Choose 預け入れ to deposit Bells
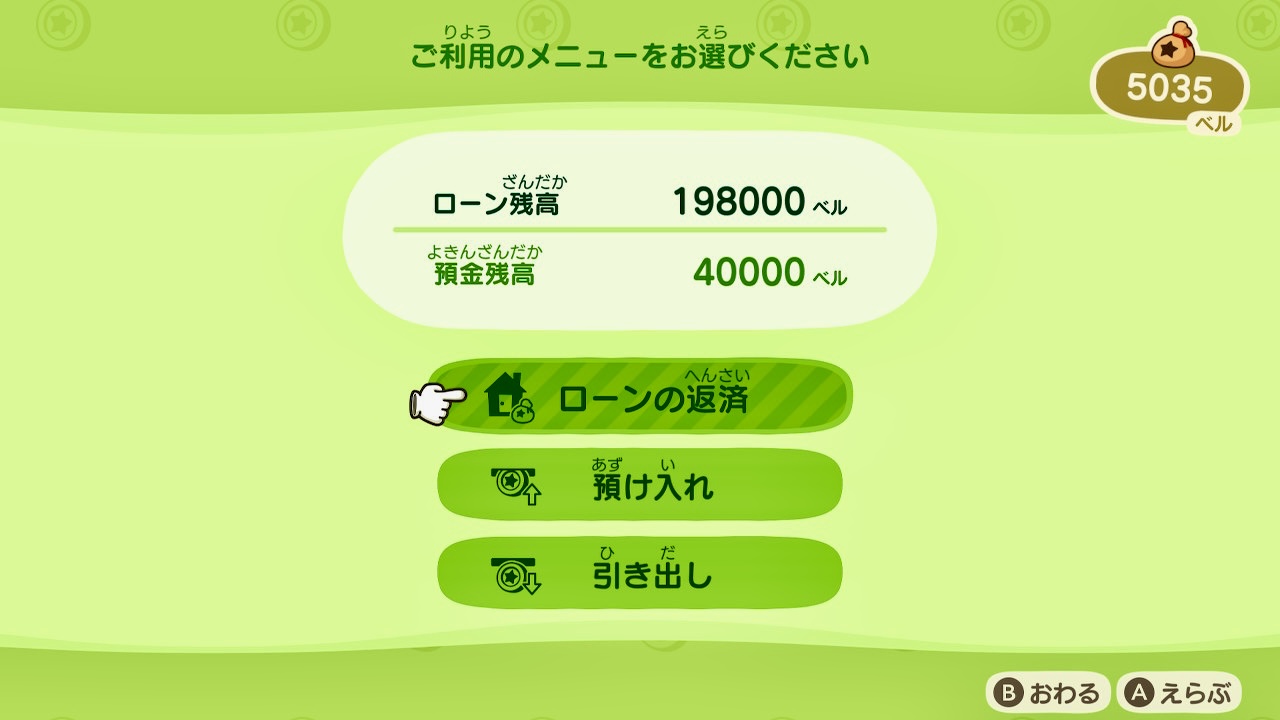Viewport: 1280px width, 720px height. click(640, 485)
